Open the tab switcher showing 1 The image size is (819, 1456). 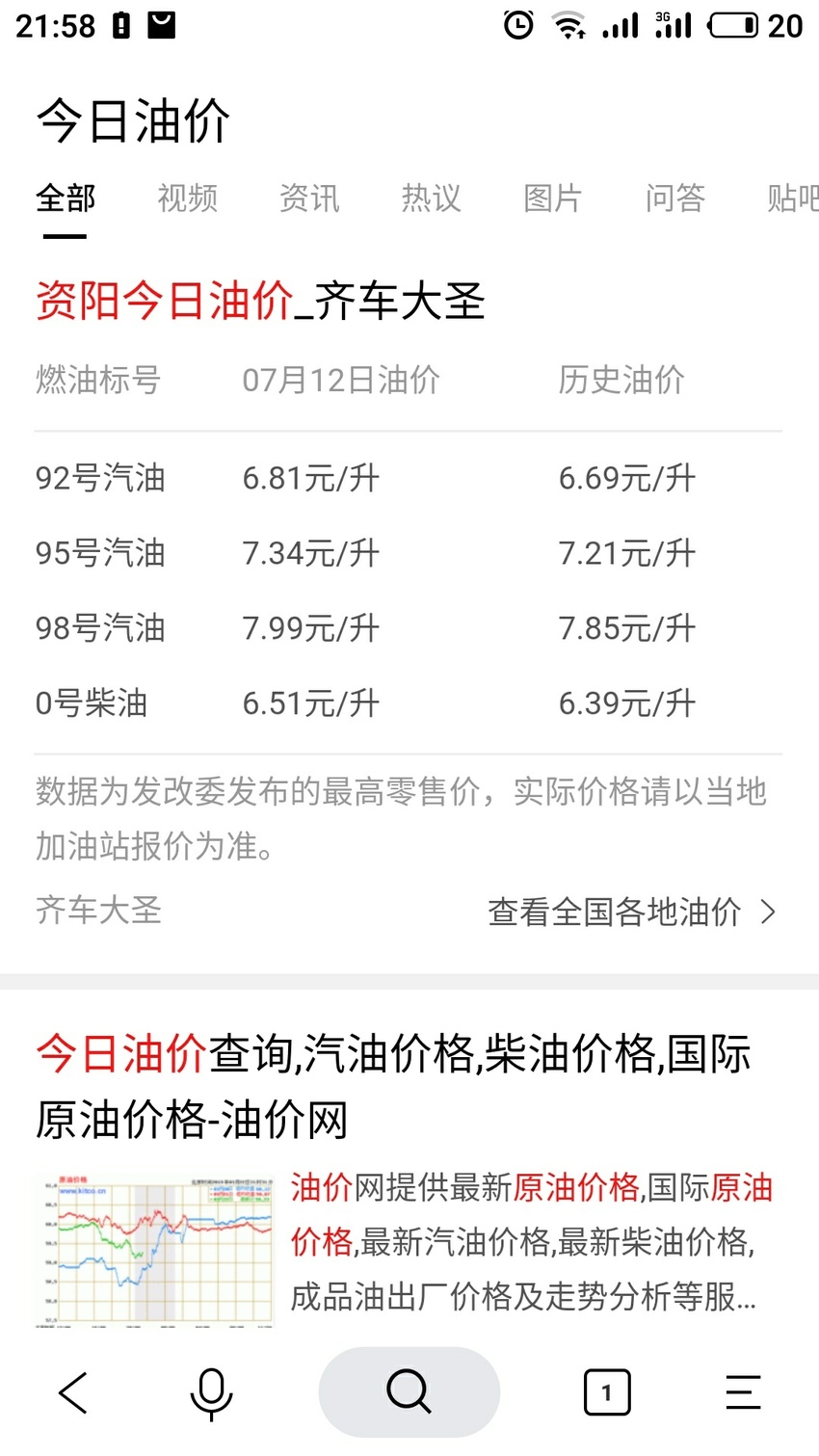click(x=607, y=1392)
